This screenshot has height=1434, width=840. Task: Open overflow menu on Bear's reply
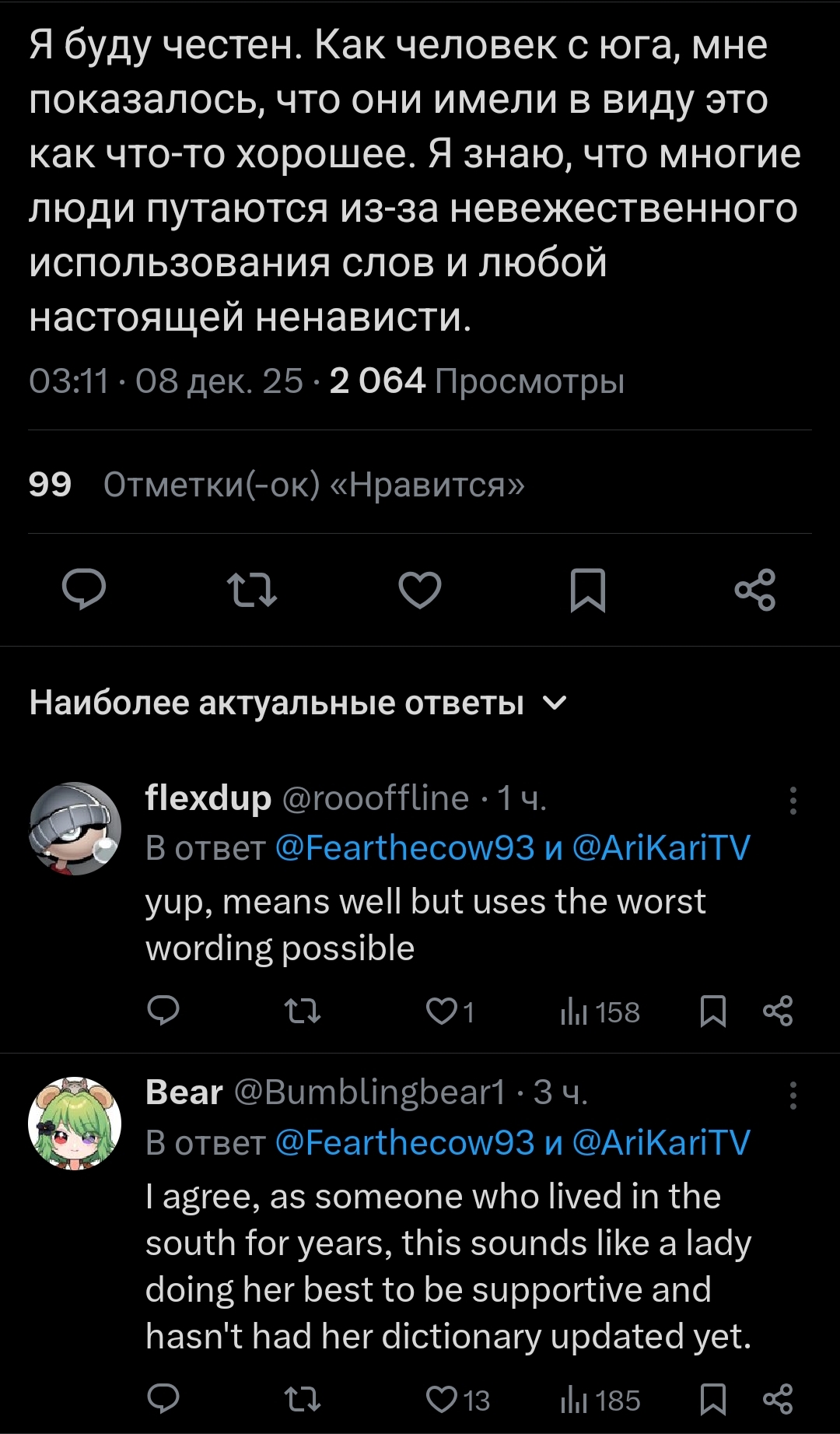pyautogui.click(x=793, y=1095)
